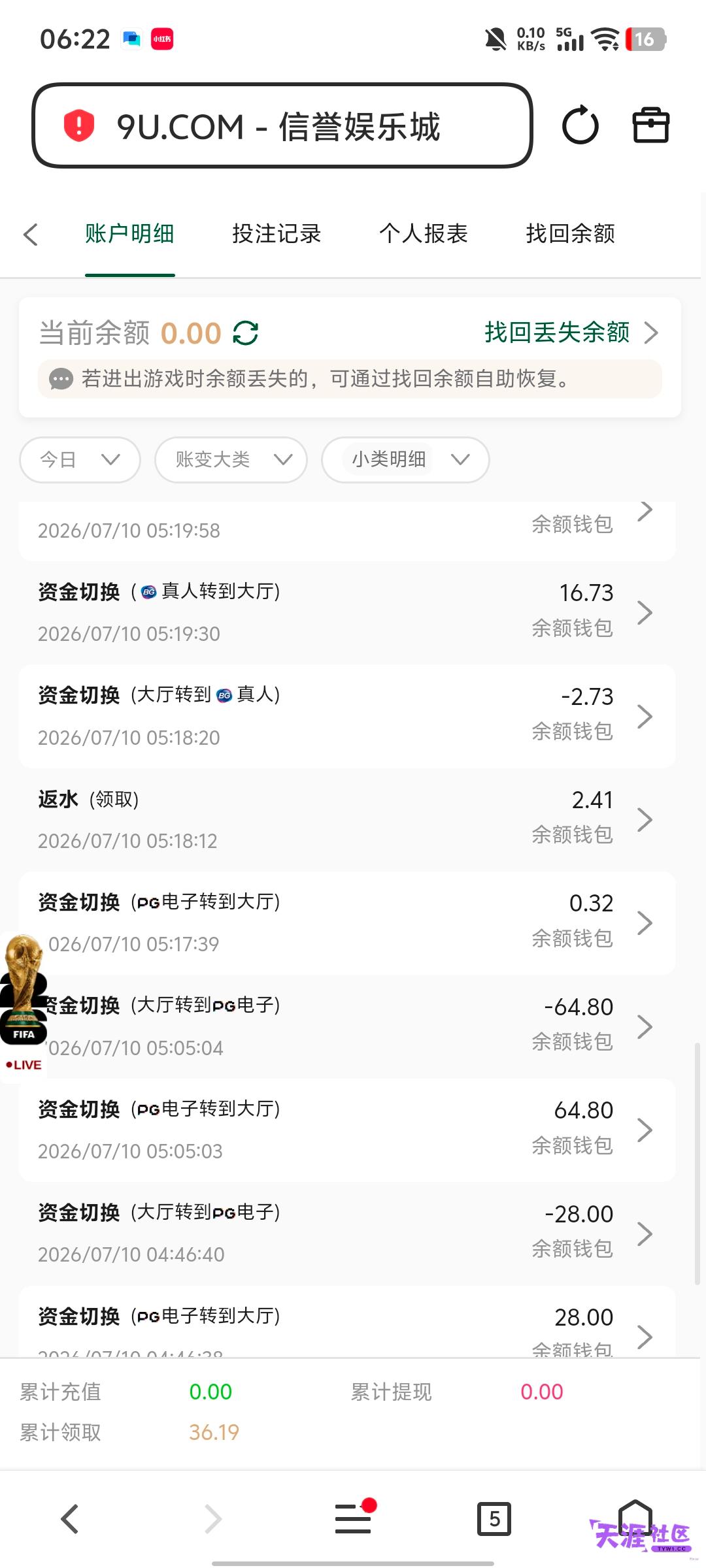Switch to the 个人报表 tab
The image size is (706, 1568).
424,233
